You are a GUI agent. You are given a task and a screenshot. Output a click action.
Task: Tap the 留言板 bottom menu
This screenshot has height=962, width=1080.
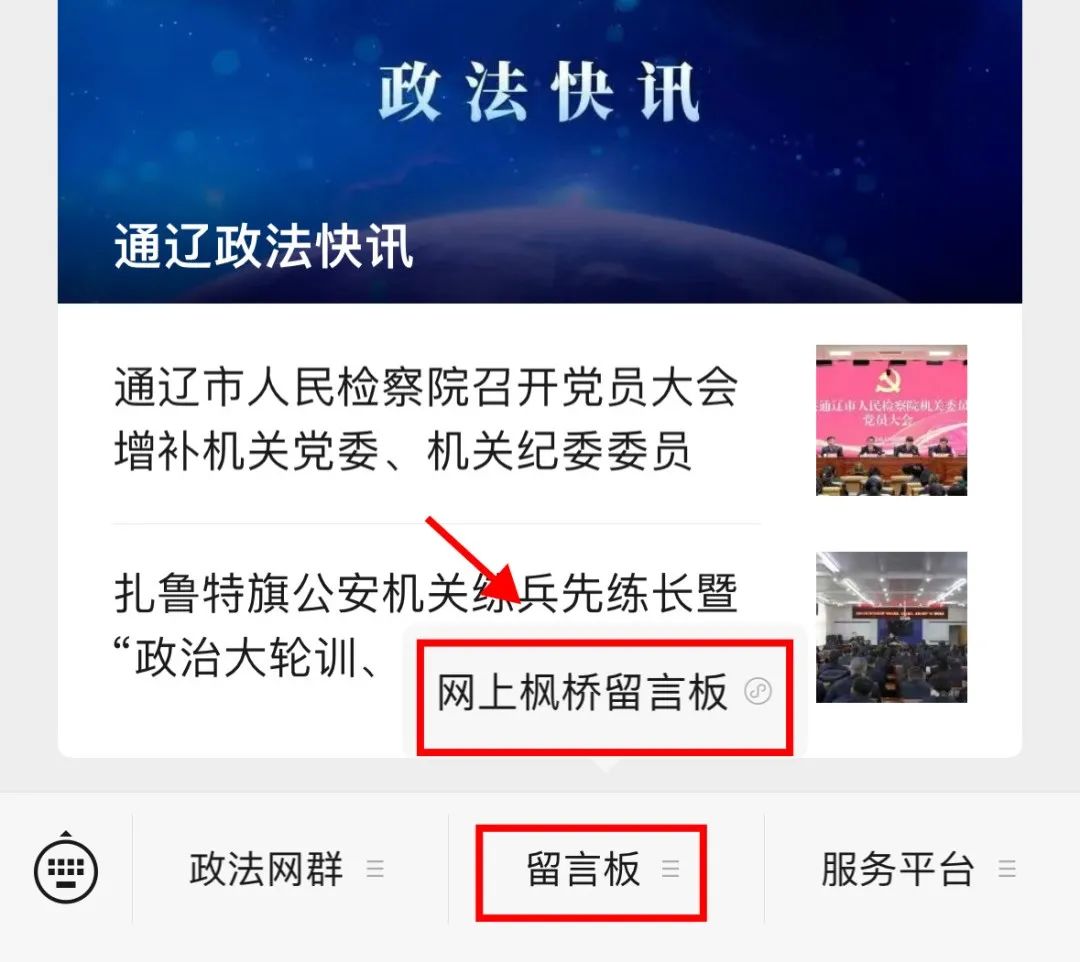click(592, 870)
